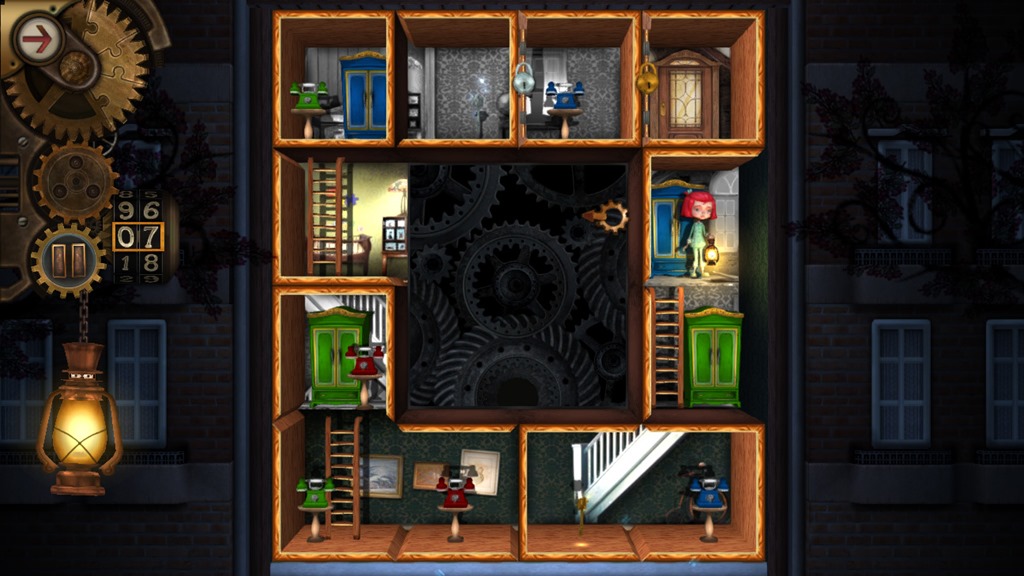Use the red telephone near the picture frames
The height and width of the screenshot is (576, 1024).
(456, 491)
